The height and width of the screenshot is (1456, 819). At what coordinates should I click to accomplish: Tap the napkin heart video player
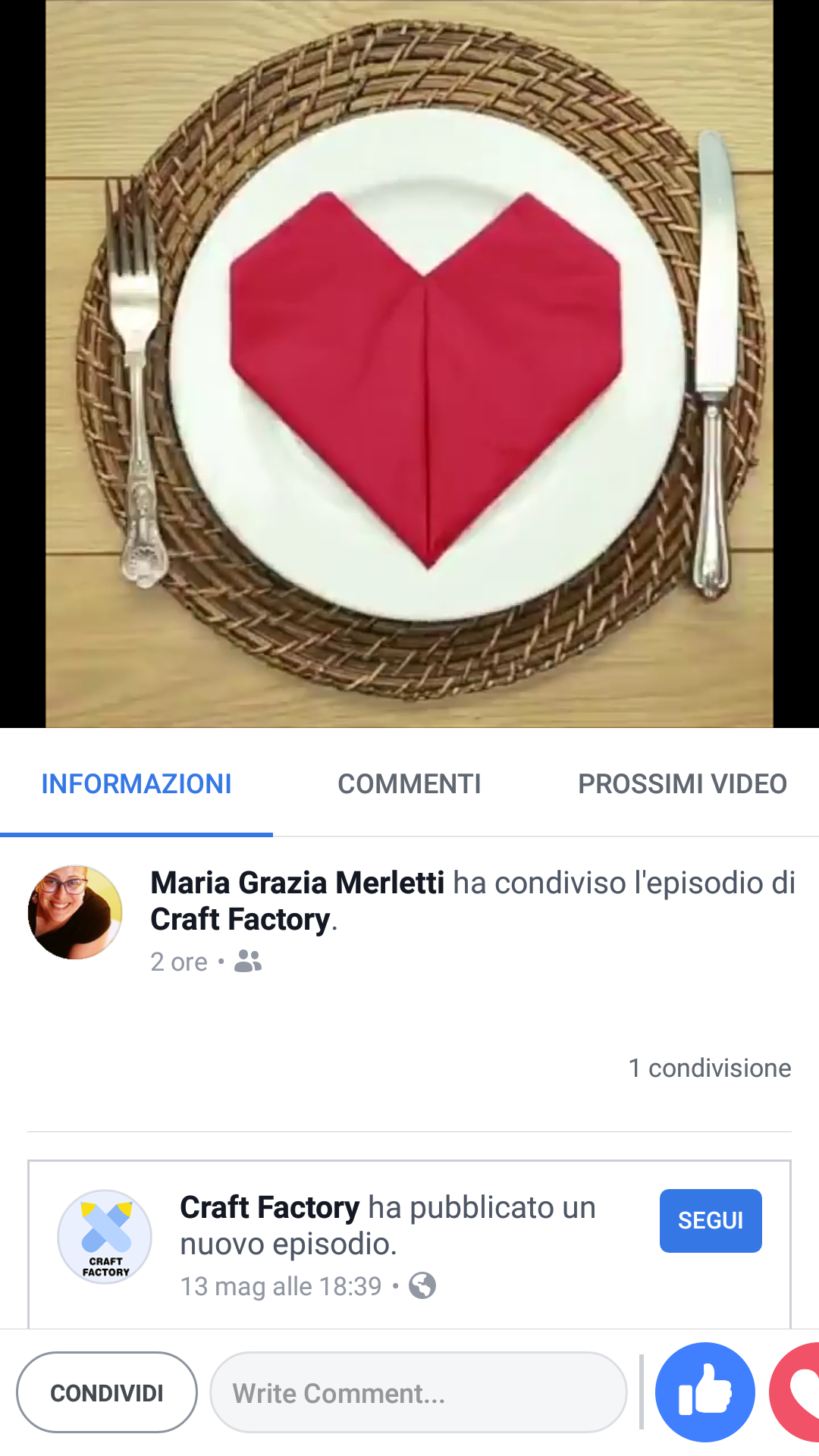click(x=409, y=364)
